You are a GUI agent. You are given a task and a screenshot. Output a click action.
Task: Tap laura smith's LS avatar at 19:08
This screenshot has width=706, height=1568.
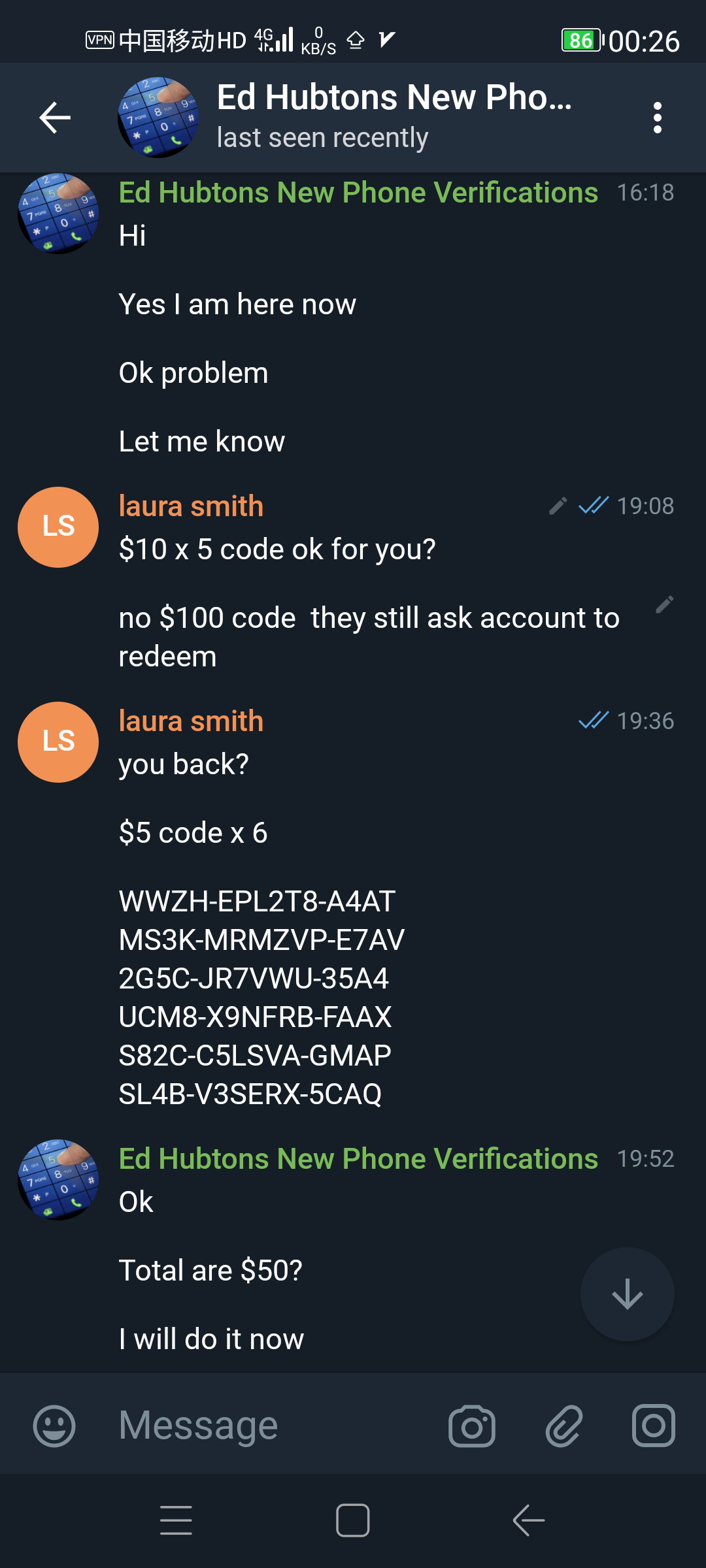coord(58,527)
